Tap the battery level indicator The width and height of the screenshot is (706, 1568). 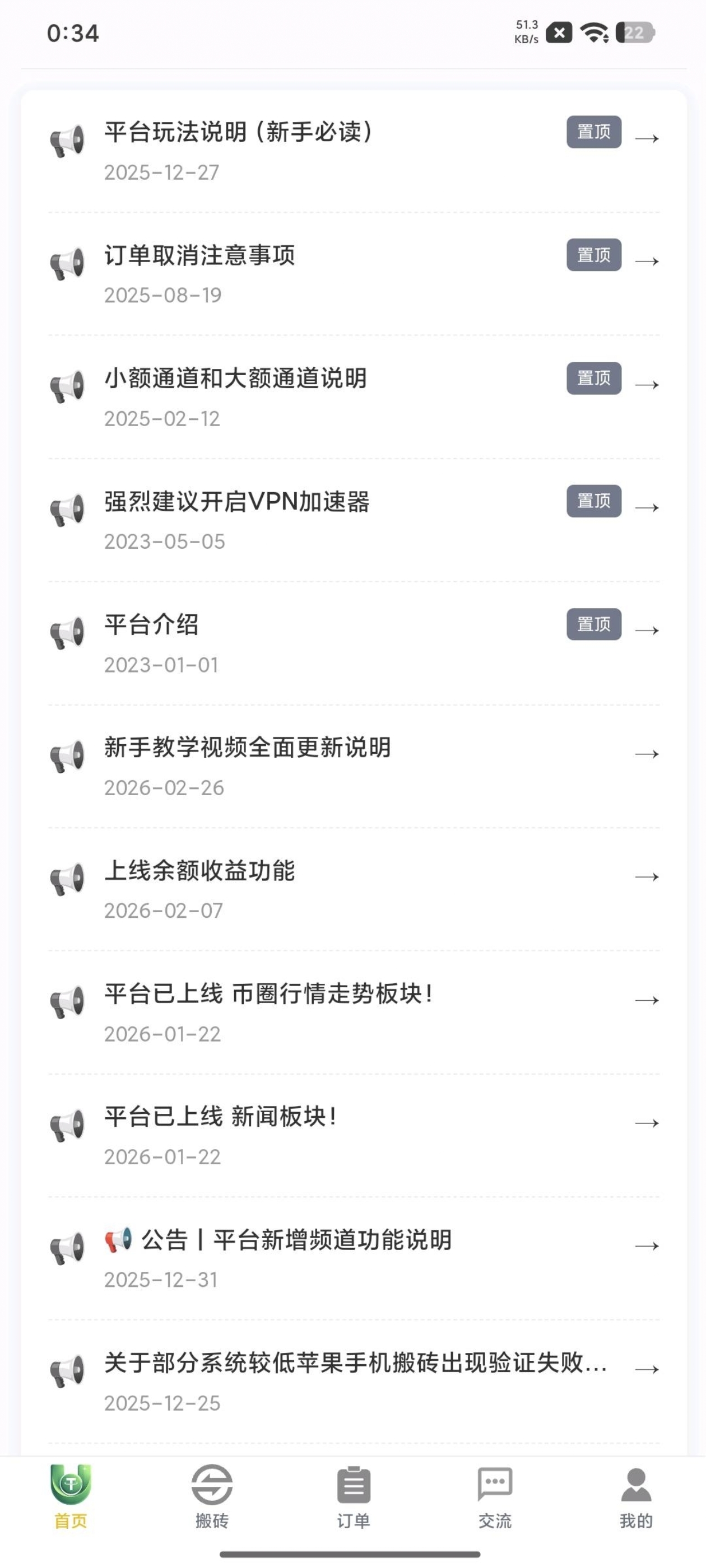pyautogui.click(x=635, y=32)
